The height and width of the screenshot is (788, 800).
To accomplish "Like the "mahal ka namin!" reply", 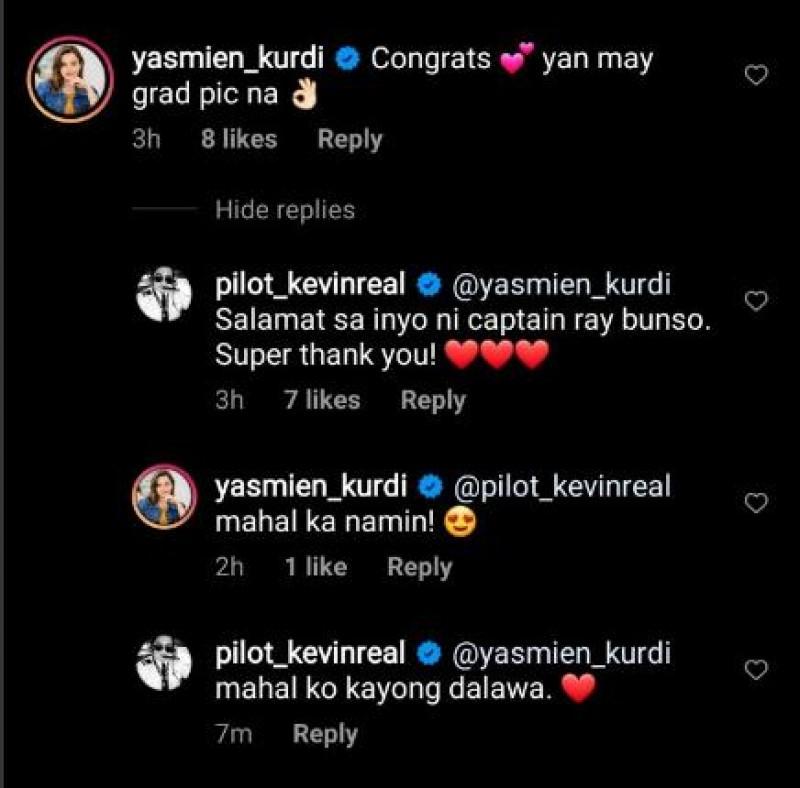I will pos(757,503).
